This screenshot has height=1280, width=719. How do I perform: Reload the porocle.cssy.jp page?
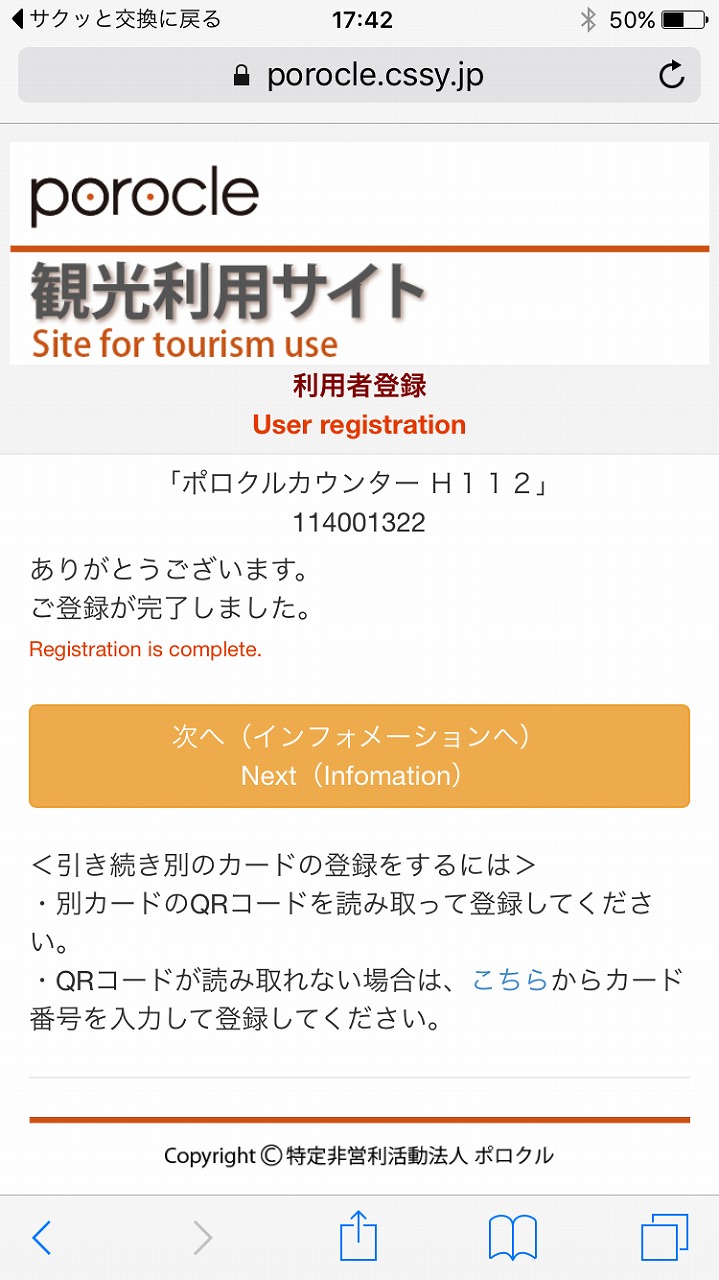pyautogui.click(x=672, y=75)
